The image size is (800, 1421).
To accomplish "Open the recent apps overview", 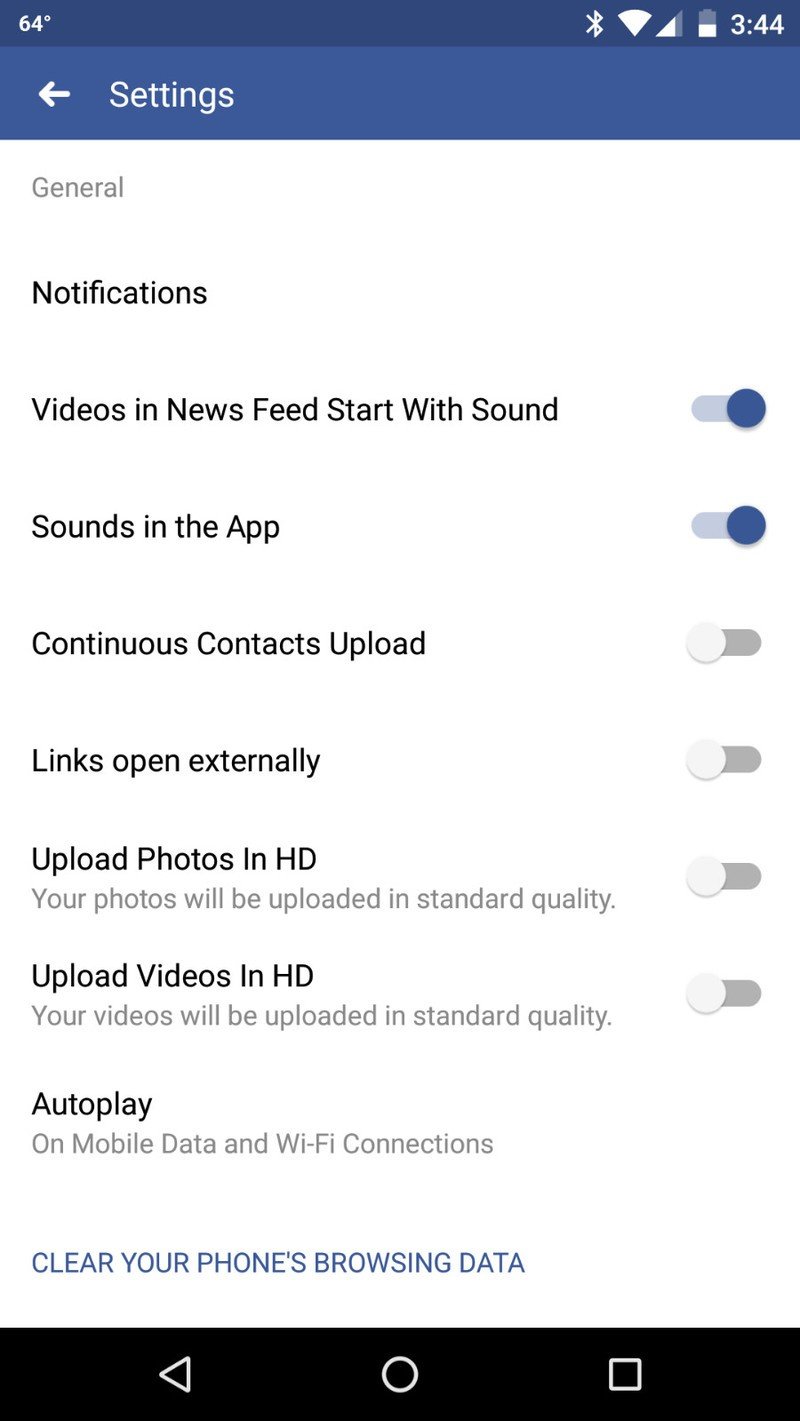I will pos(625,1375).
